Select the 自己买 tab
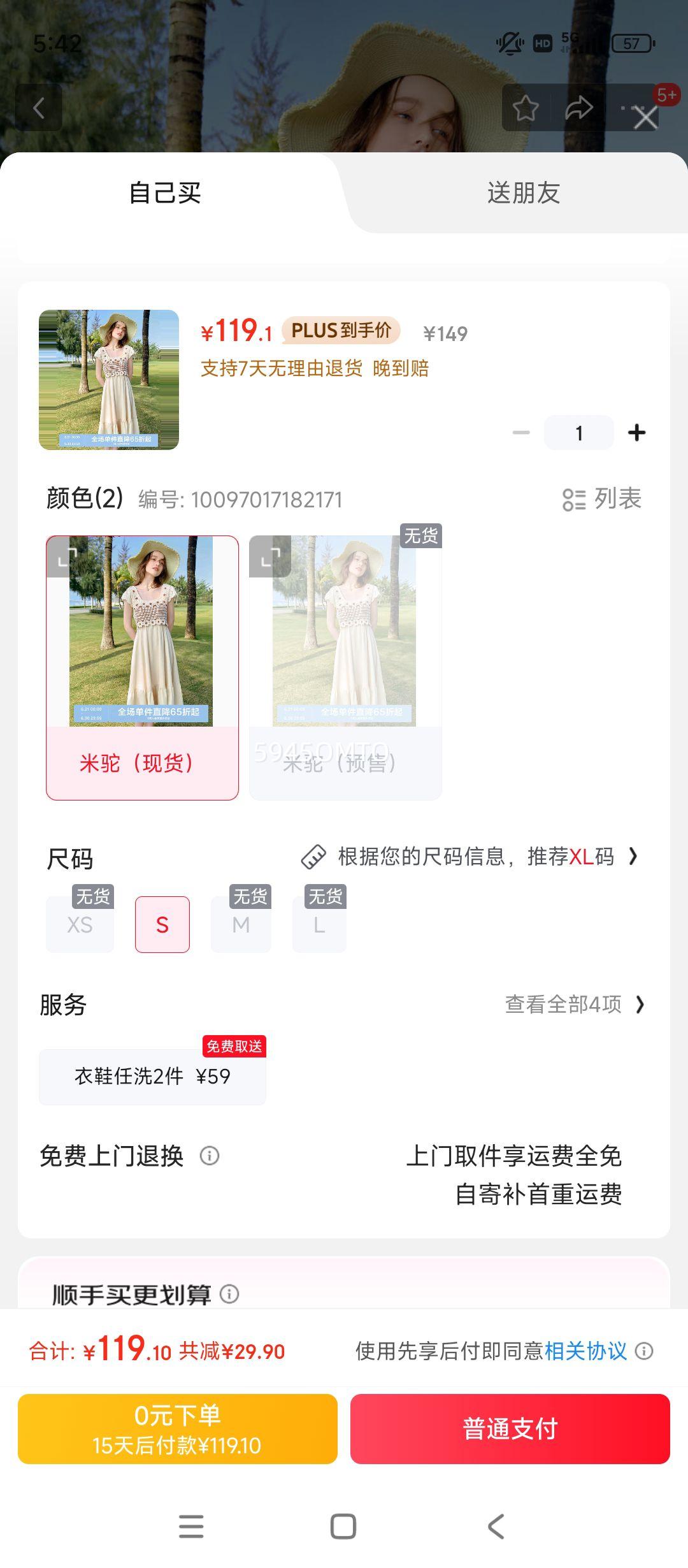This screenshot has width=688, height=1568. [x=165, y=192]
